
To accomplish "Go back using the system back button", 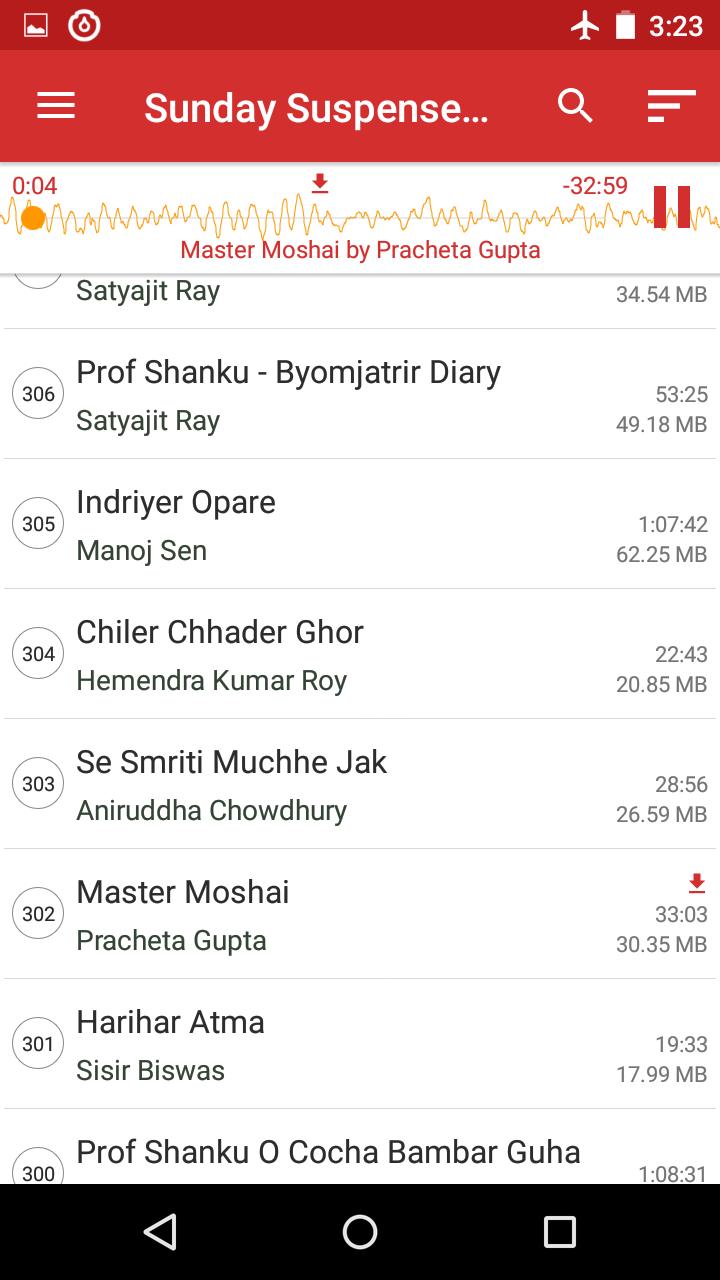I will (x=160, y=1232).
